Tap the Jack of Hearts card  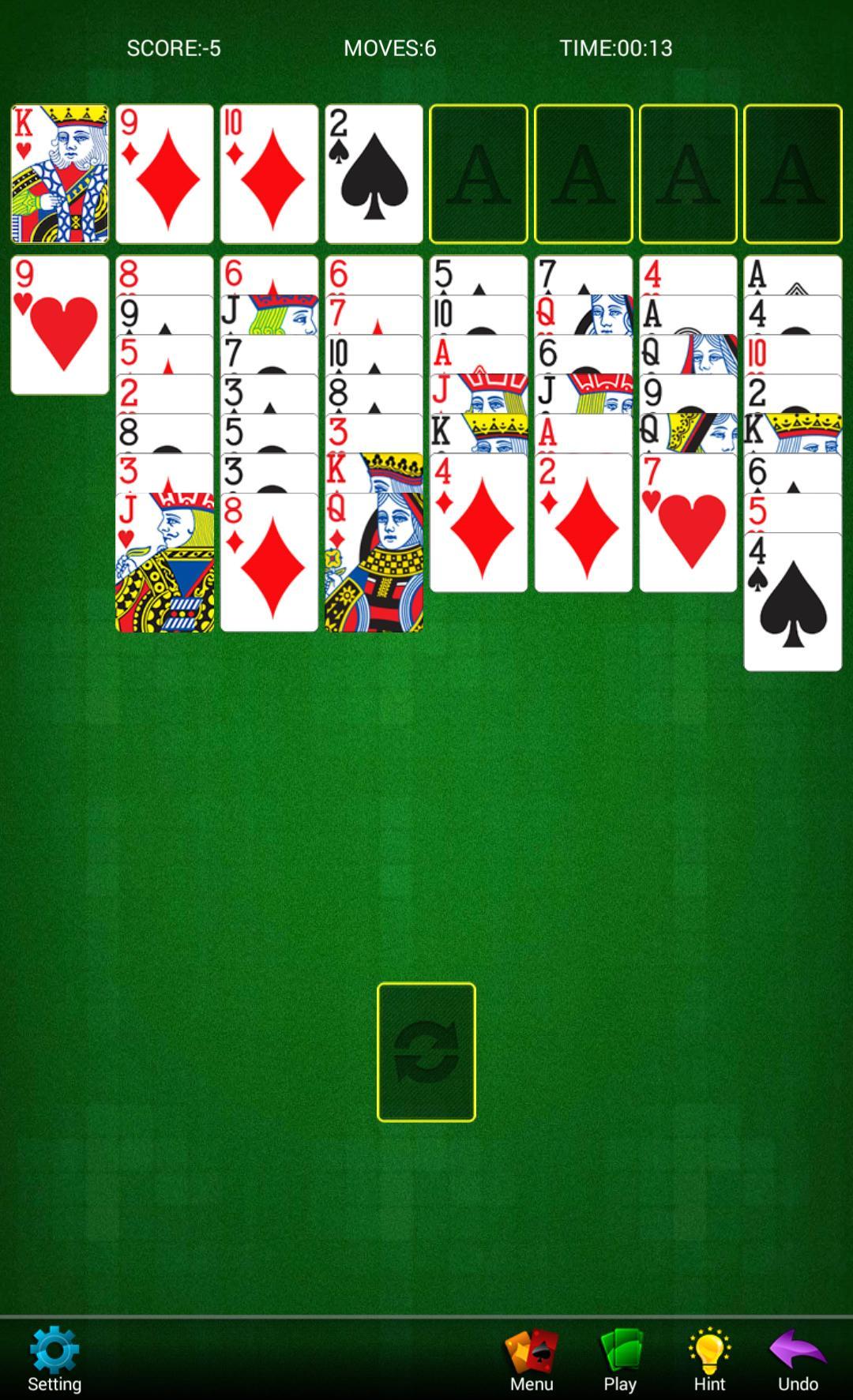point(164,564)
